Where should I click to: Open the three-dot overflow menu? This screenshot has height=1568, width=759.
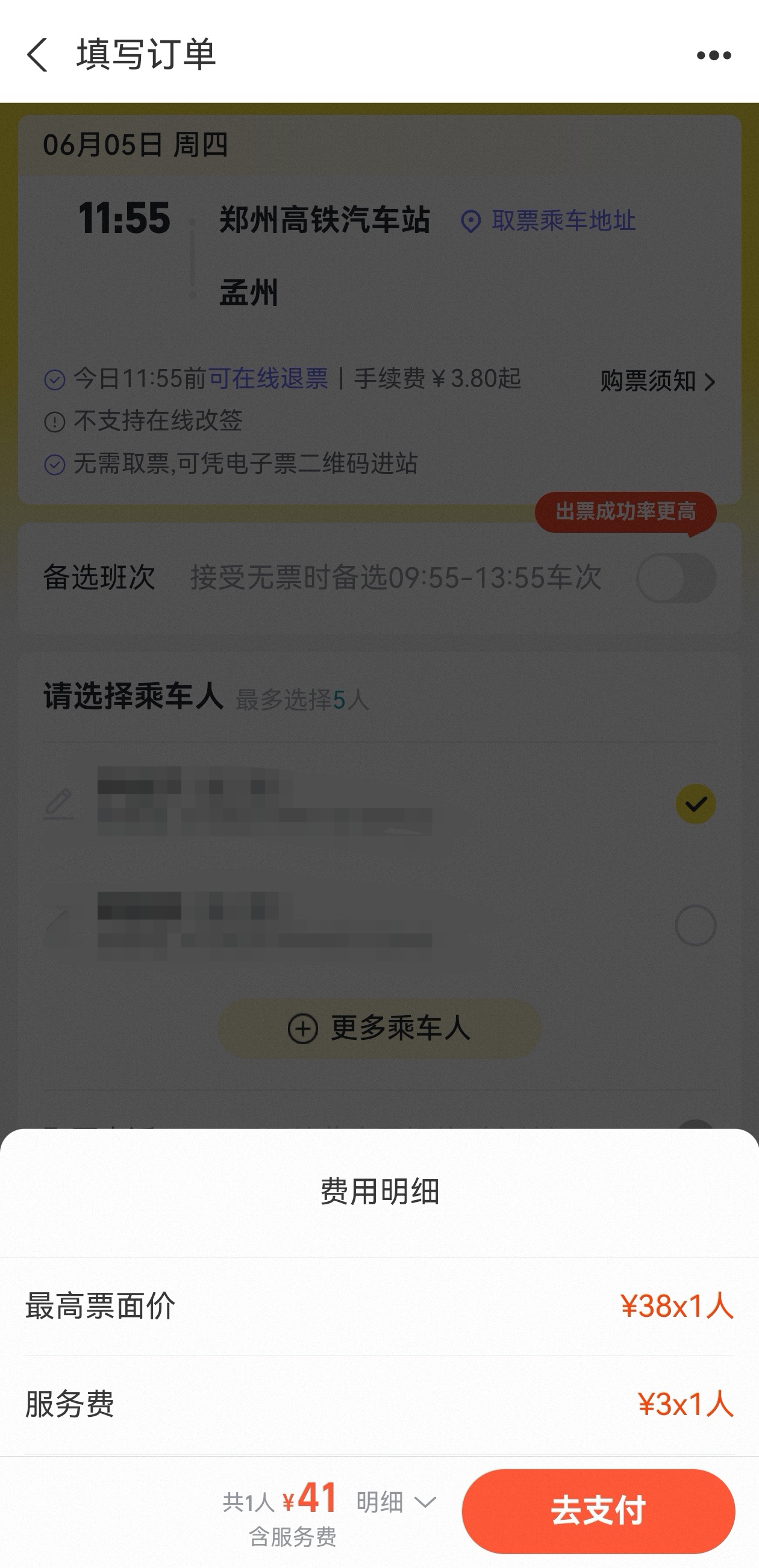click(x=714, y=55)
